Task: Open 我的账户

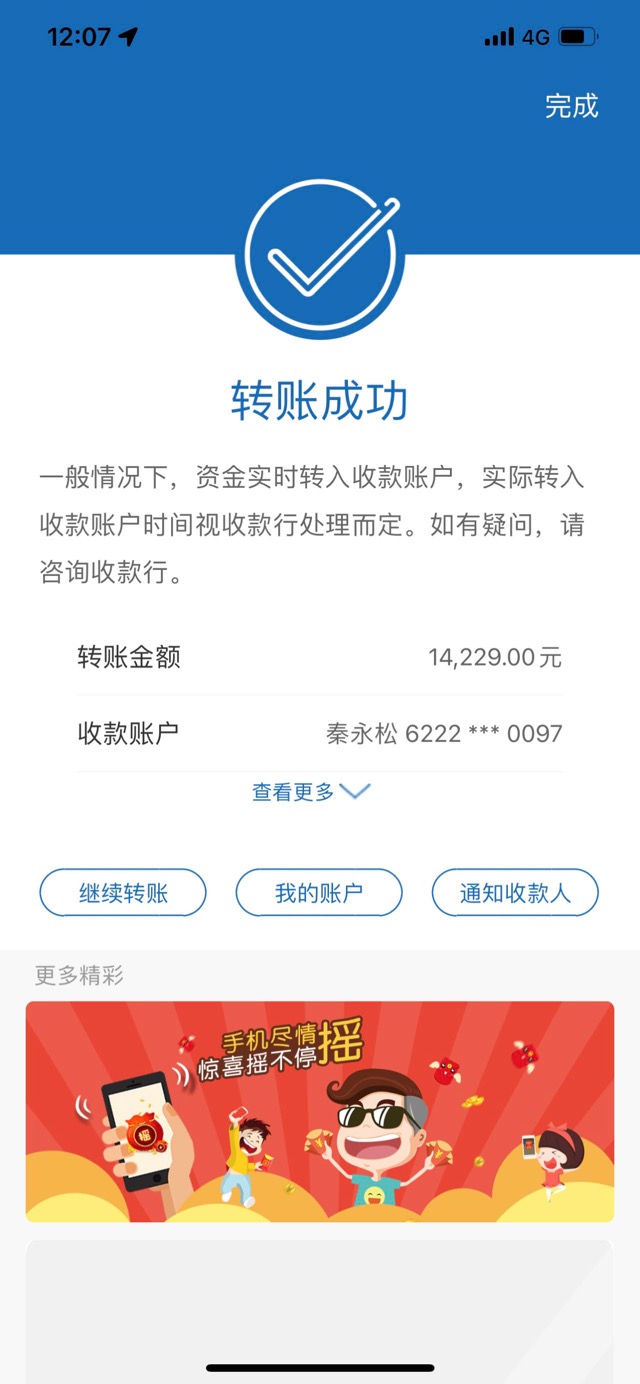Action: click(319, 893)
